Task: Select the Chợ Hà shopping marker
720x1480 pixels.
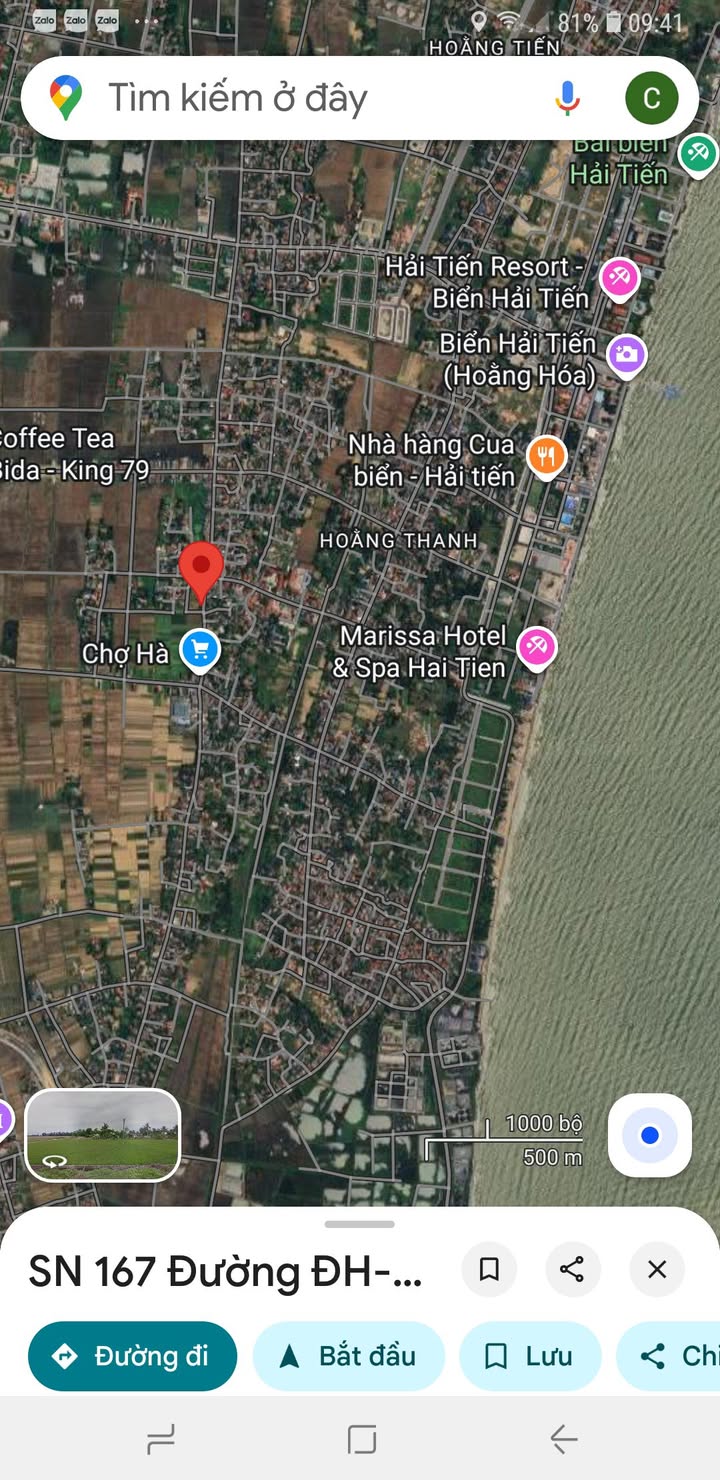Action: [x=200, y=651]
